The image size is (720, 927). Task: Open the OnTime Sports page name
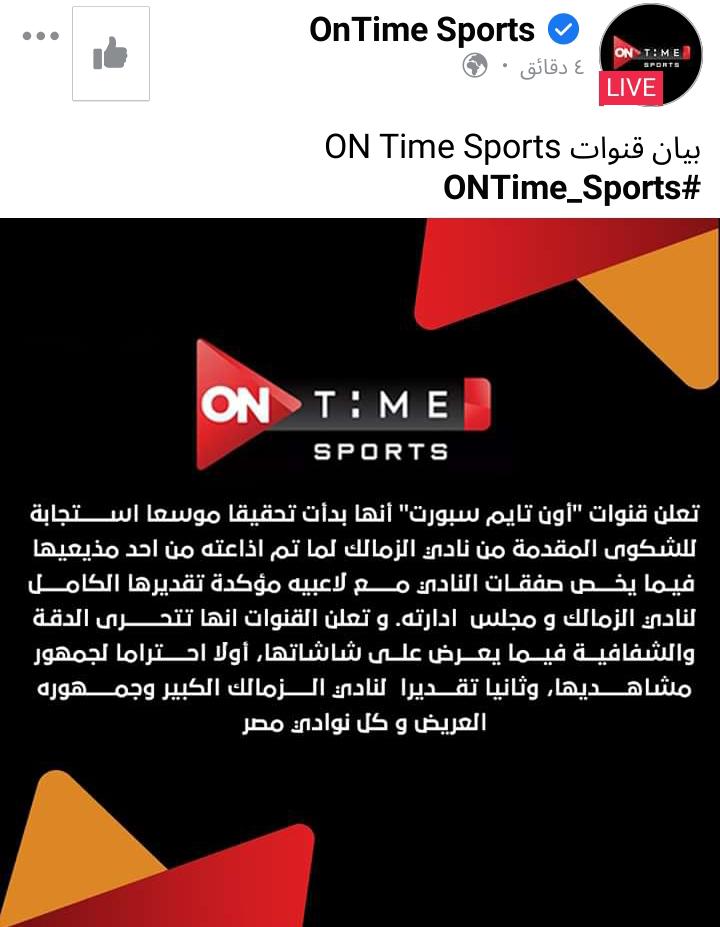tap(422, 30)
